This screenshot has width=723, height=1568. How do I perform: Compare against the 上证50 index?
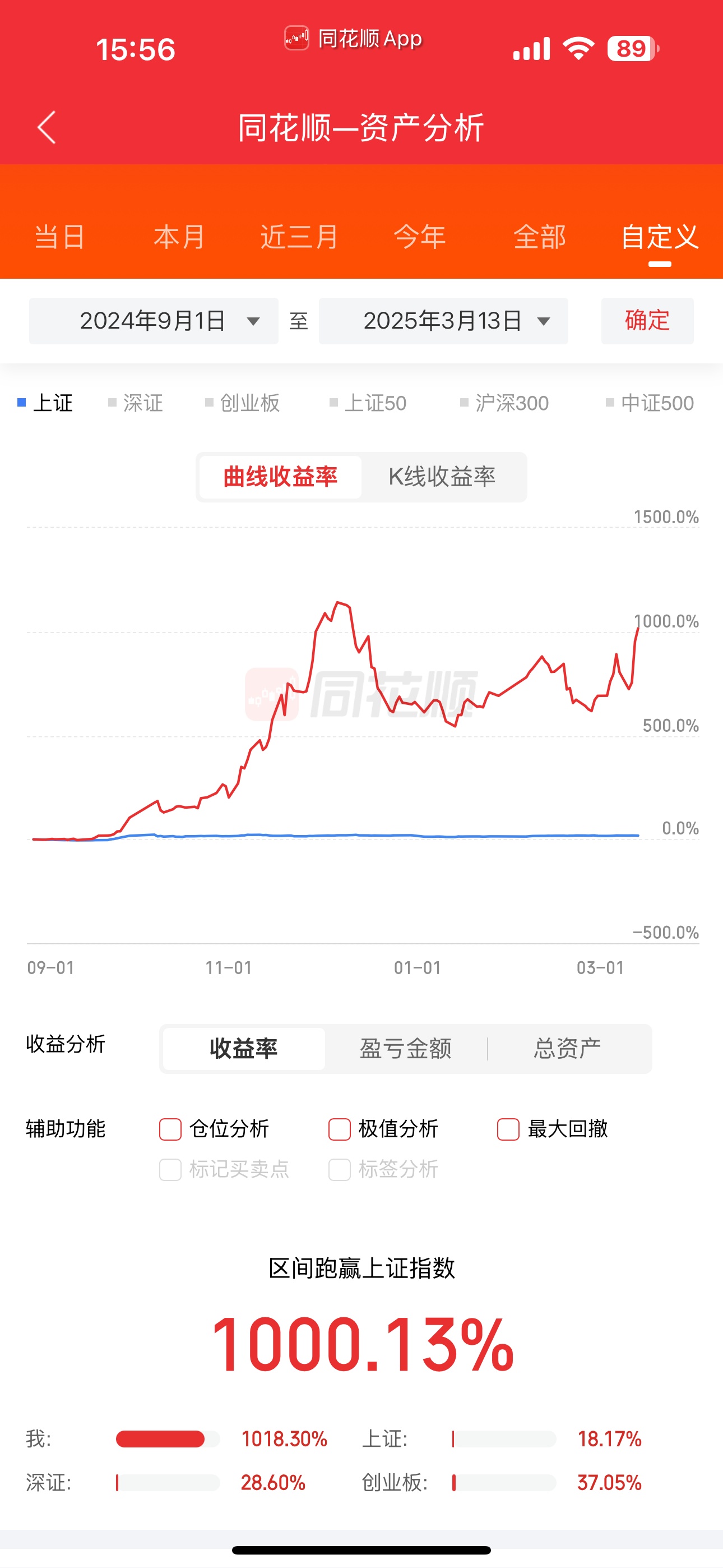(x=369, y=403)
